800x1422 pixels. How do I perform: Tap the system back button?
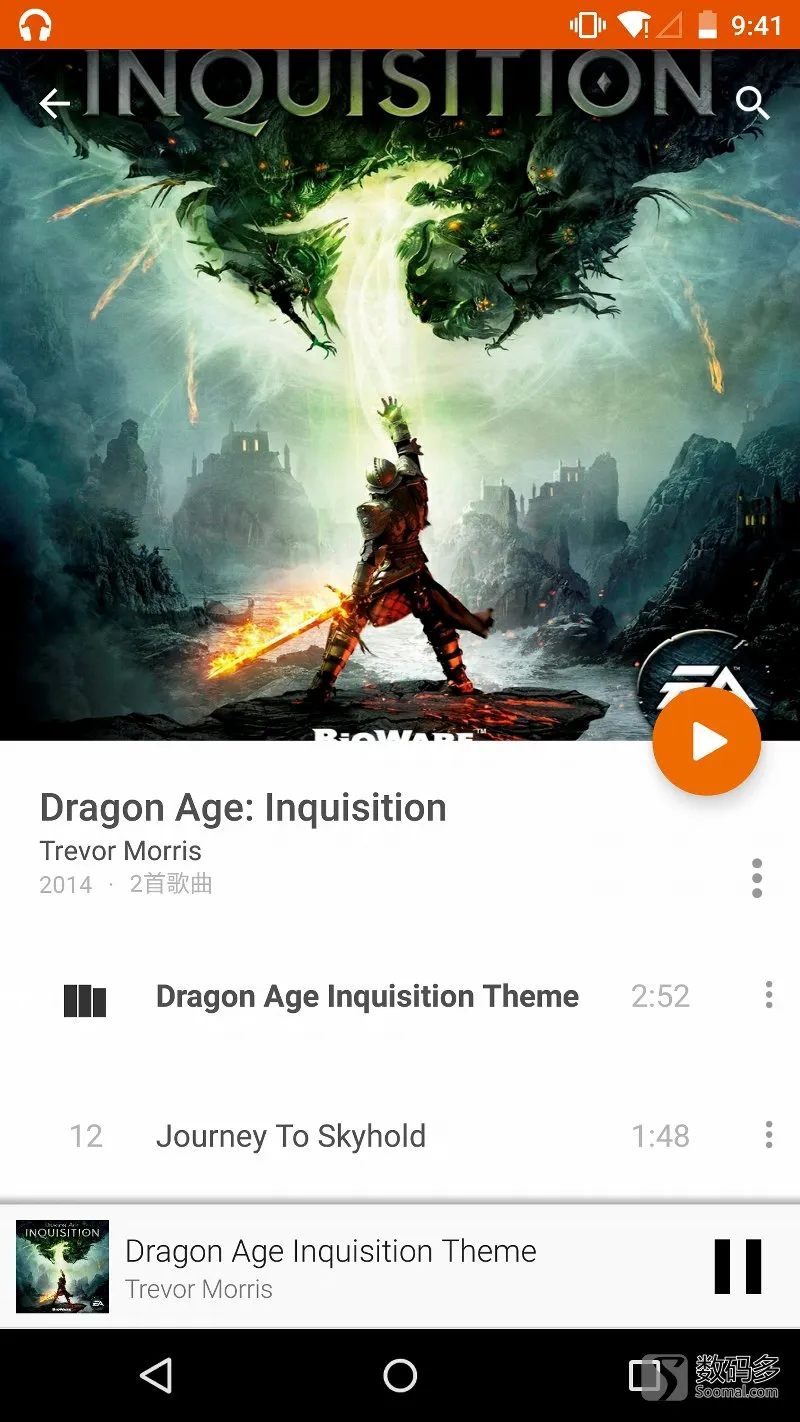tap(156, 1376)
